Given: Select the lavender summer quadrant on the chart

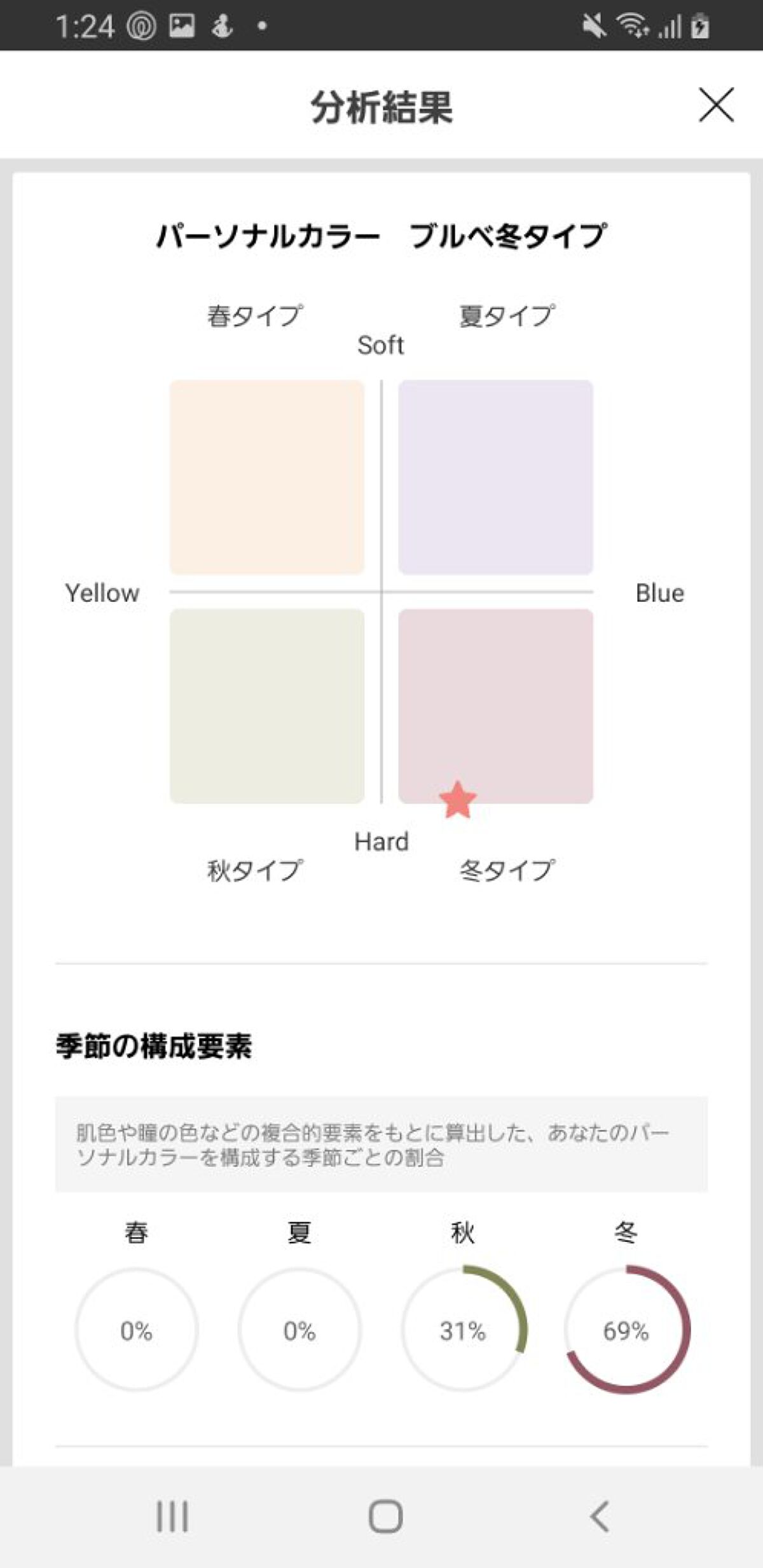Looking at the screenshot, I should [x=496, y=475].
